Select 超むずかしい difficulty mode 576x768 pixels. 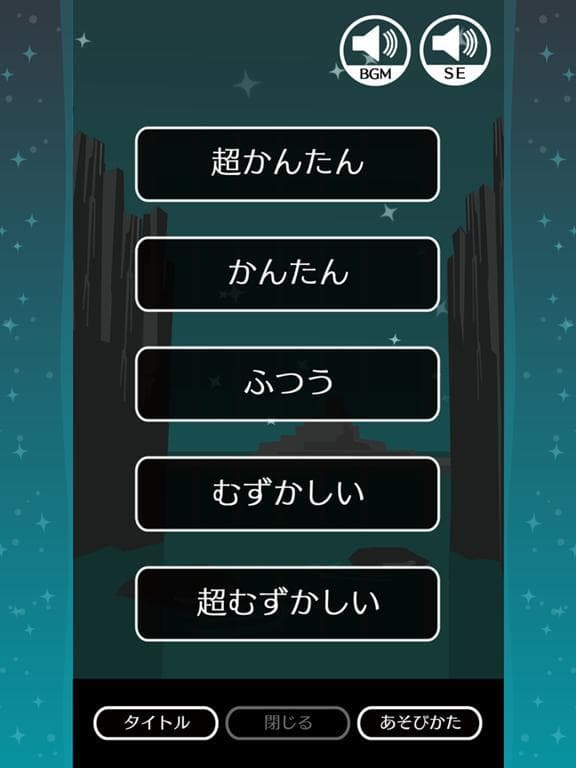[x=287, y=604]
